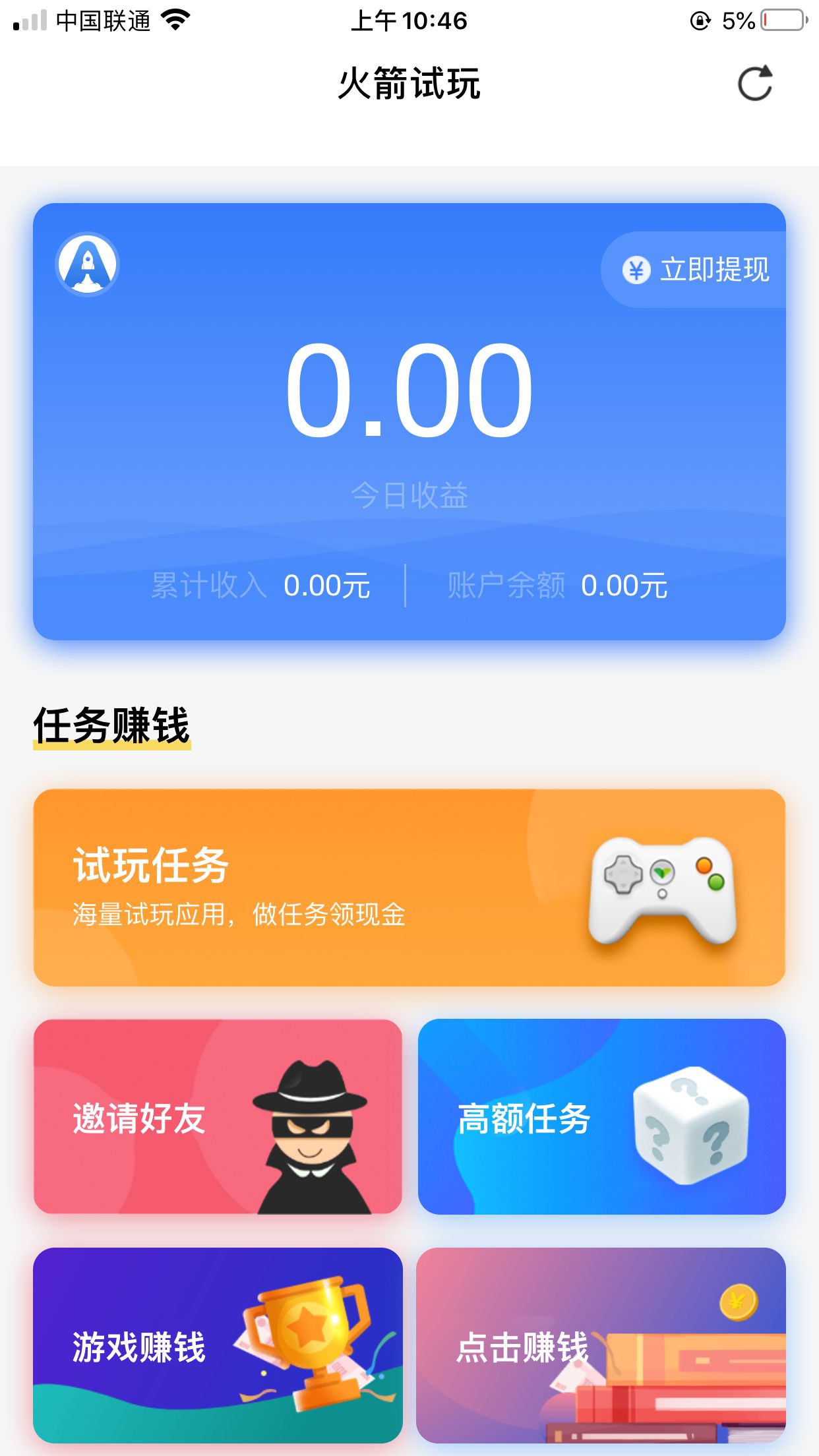
Task: Select the 高额任务 card
Action: tap(601, 1116)
